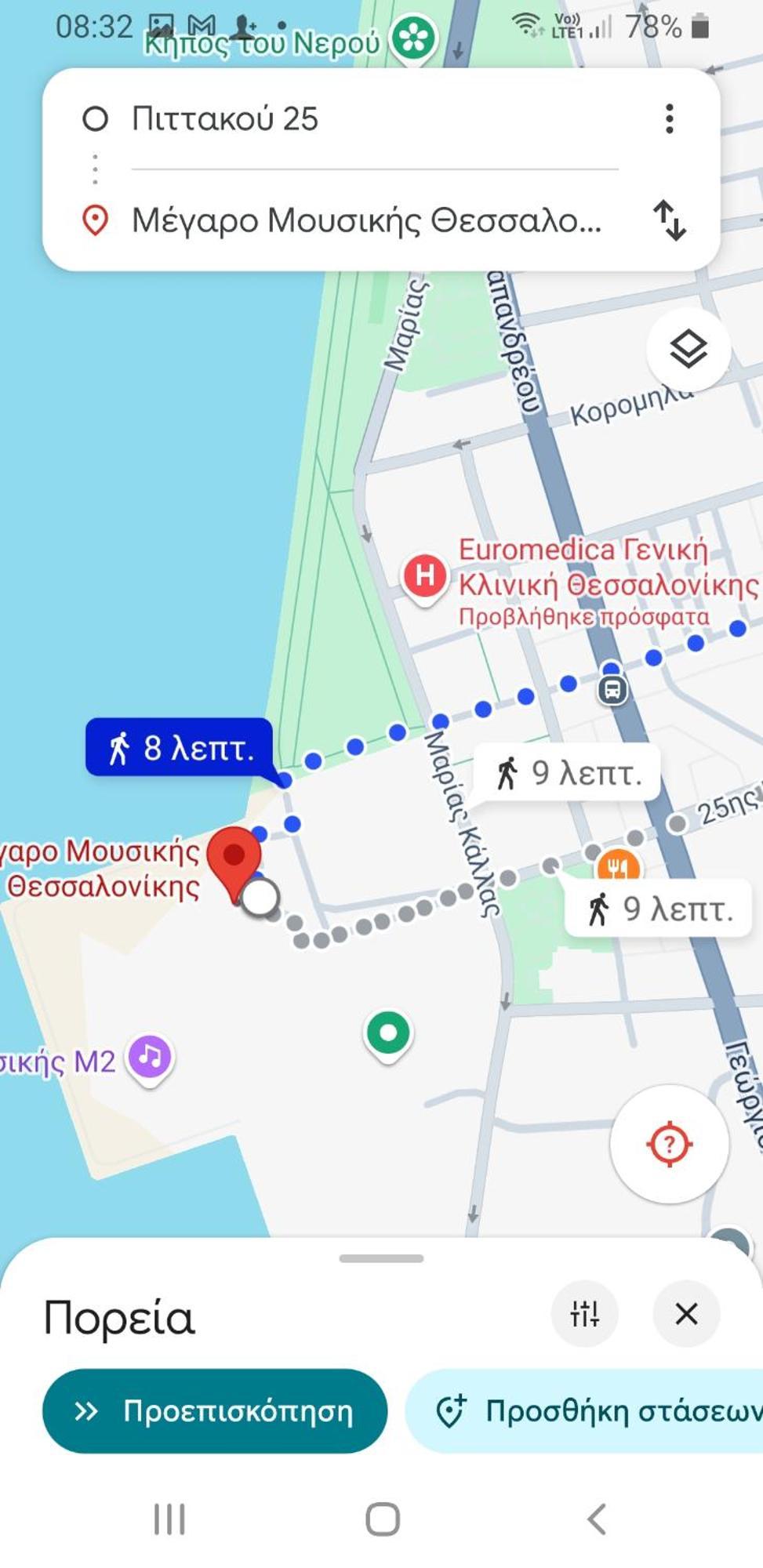Open the three-dot overflow menu

(669, 119)
